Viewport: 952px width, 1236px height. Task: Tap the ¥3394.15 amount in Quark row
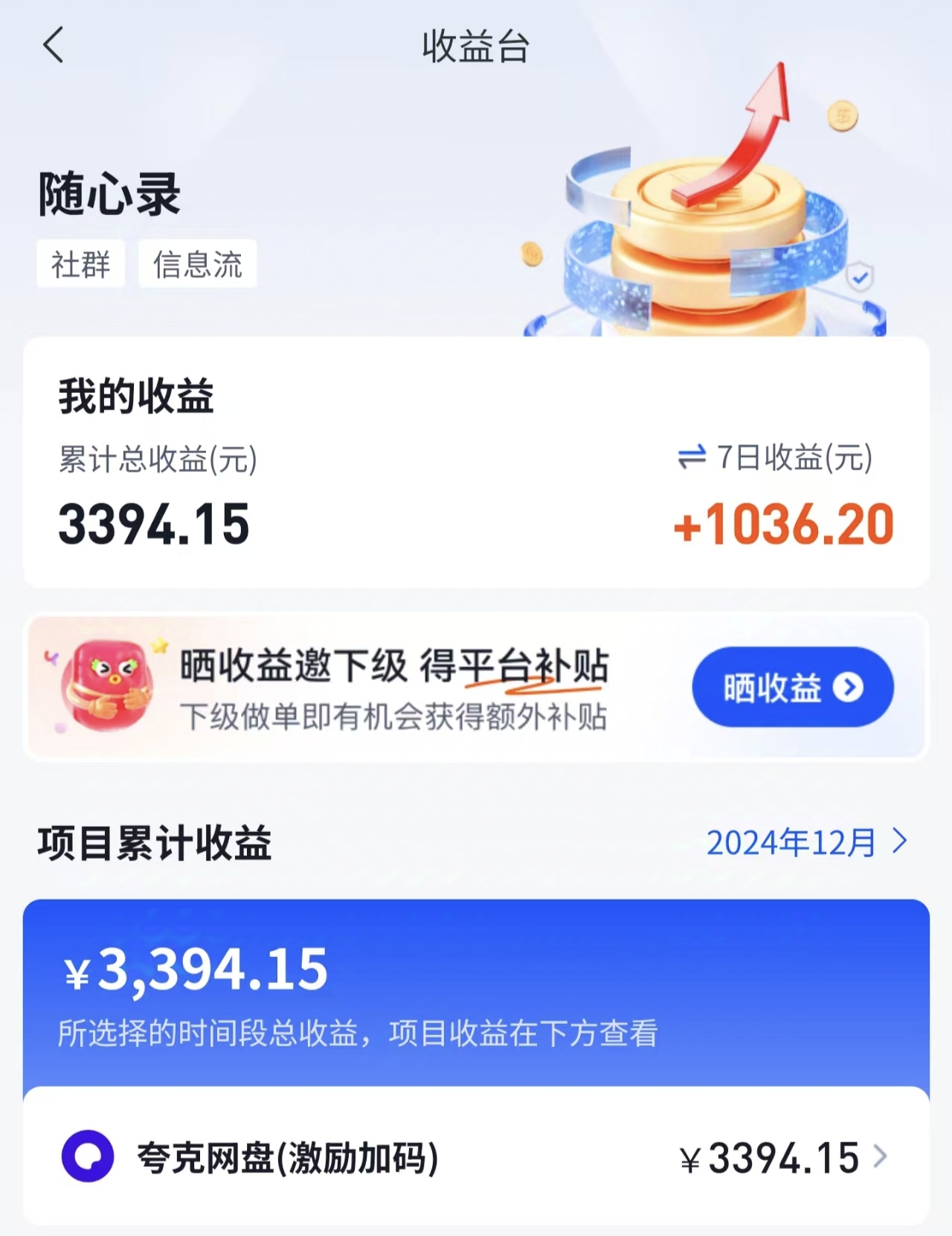pyautogui.click(x=771, y=1155)
